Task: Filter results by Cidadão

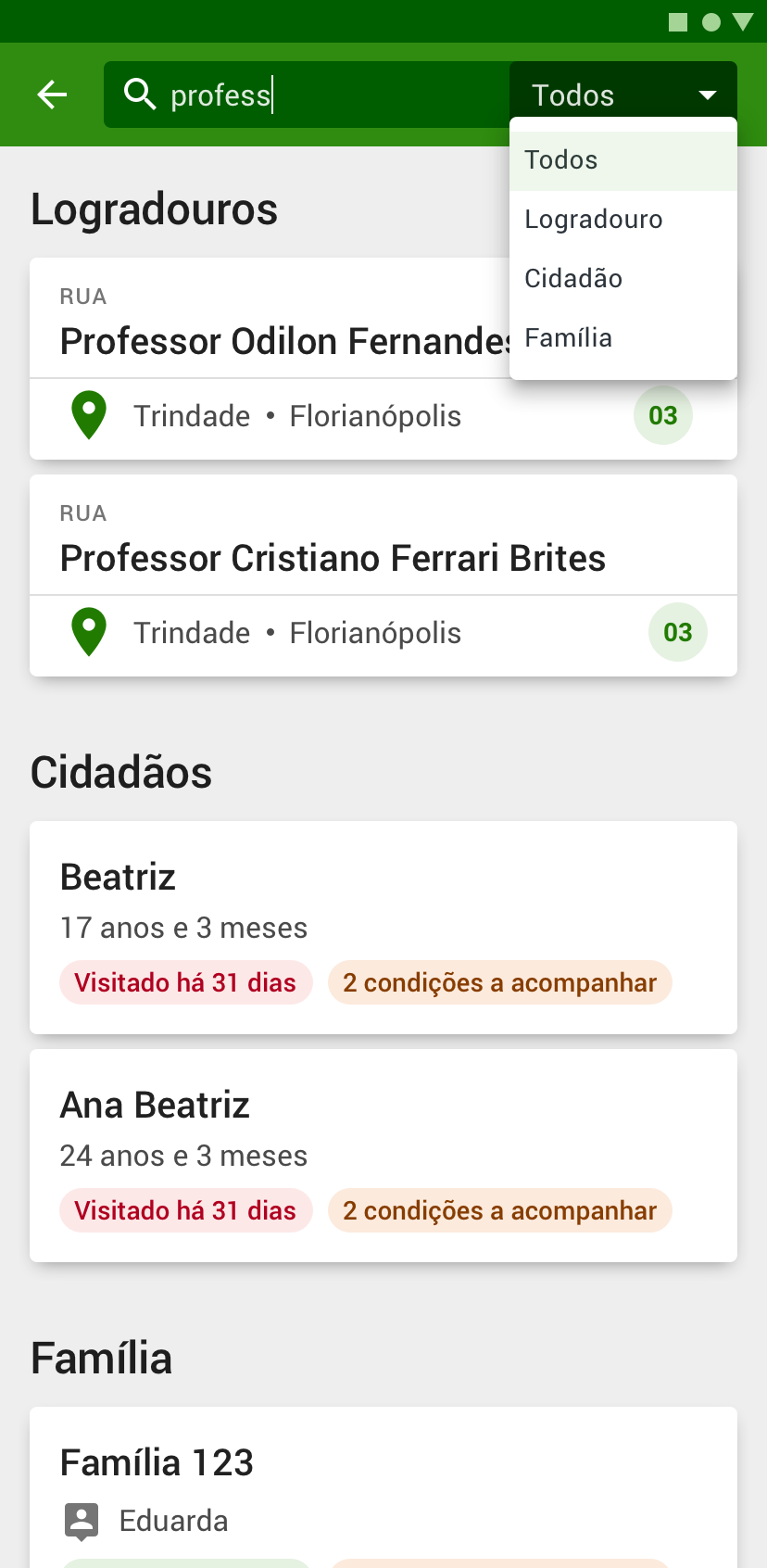Action: point(623,279)
